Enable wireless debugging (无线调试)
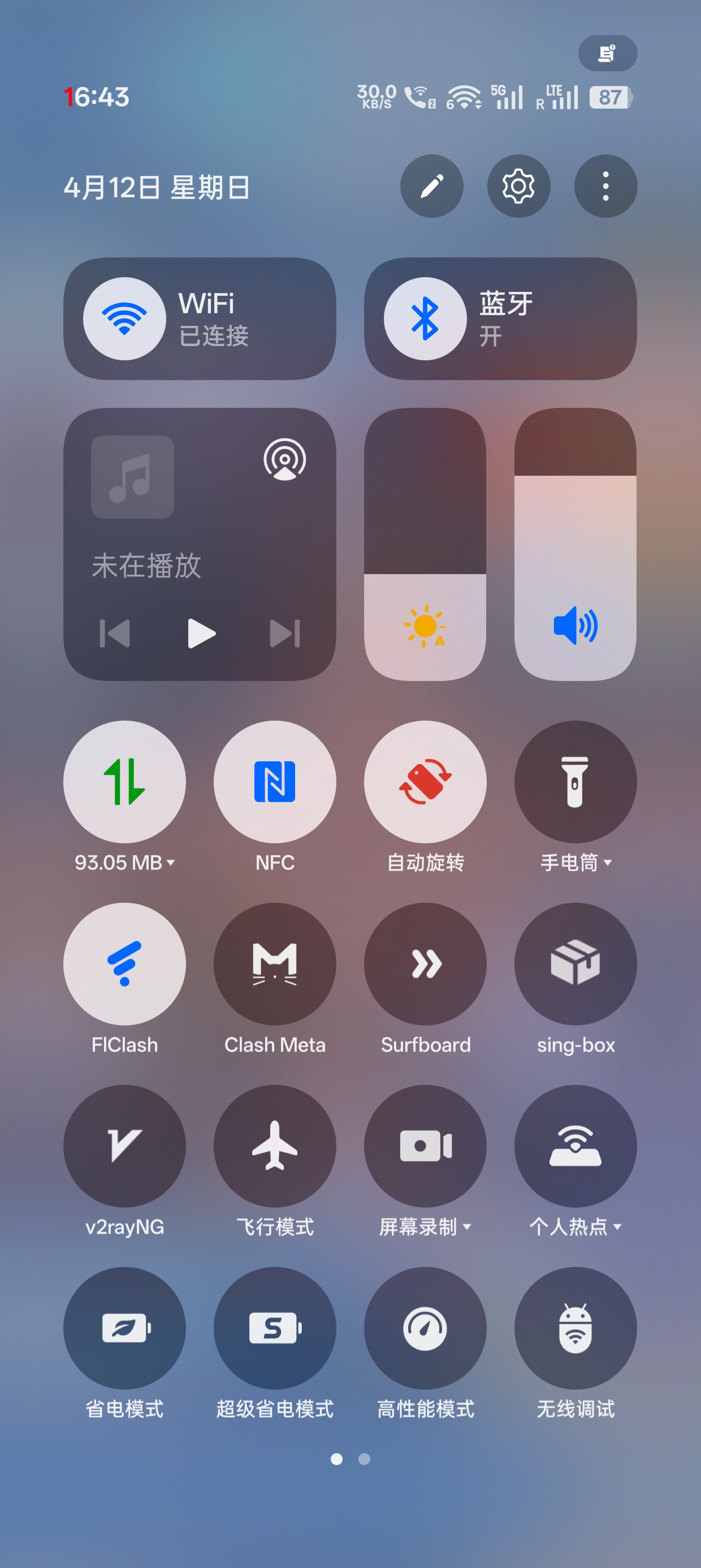Viewport: 701px width, 1568px height. point(575,1328)
